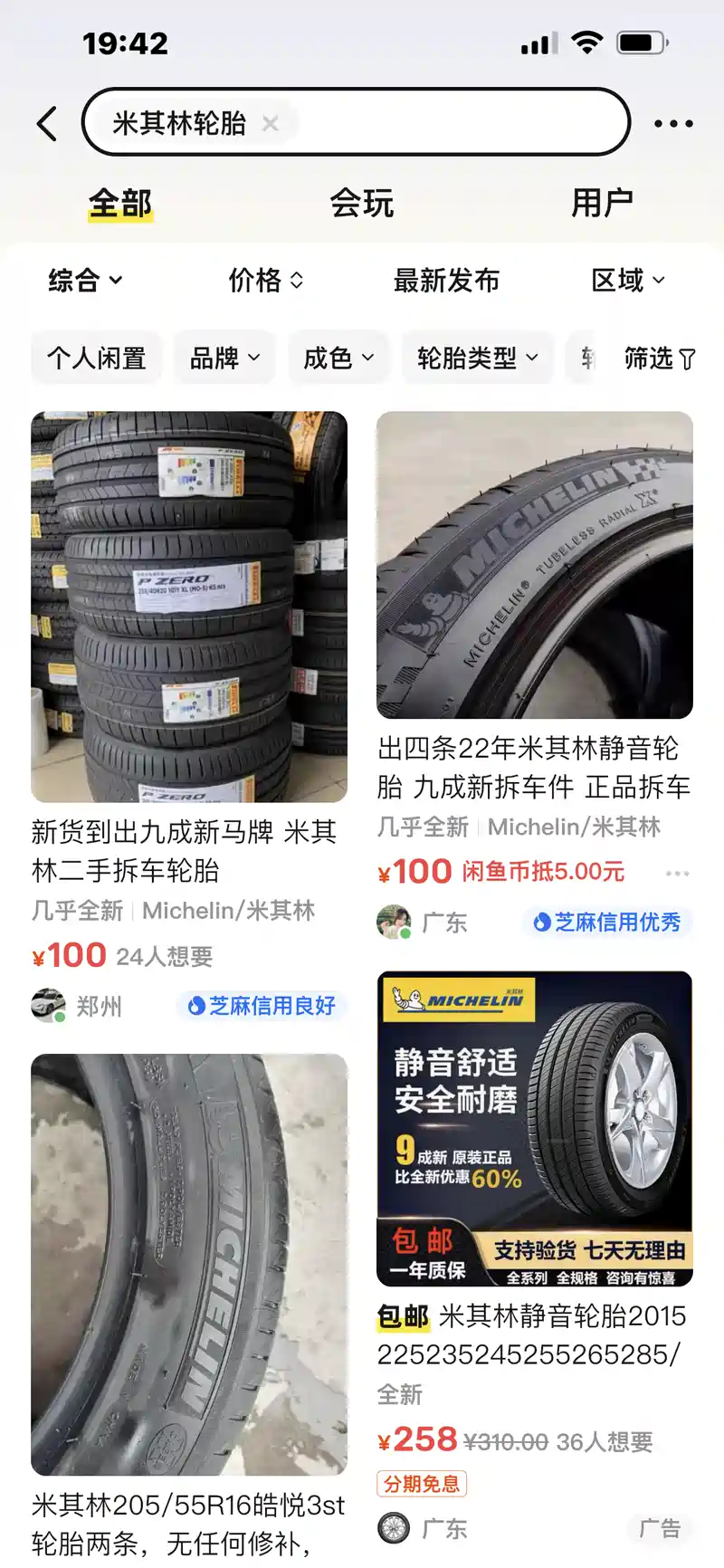The height and width of the screenshot is (1568, 724).
Task: Open the 筛选 filter panel
Action: tap(660, 359)
